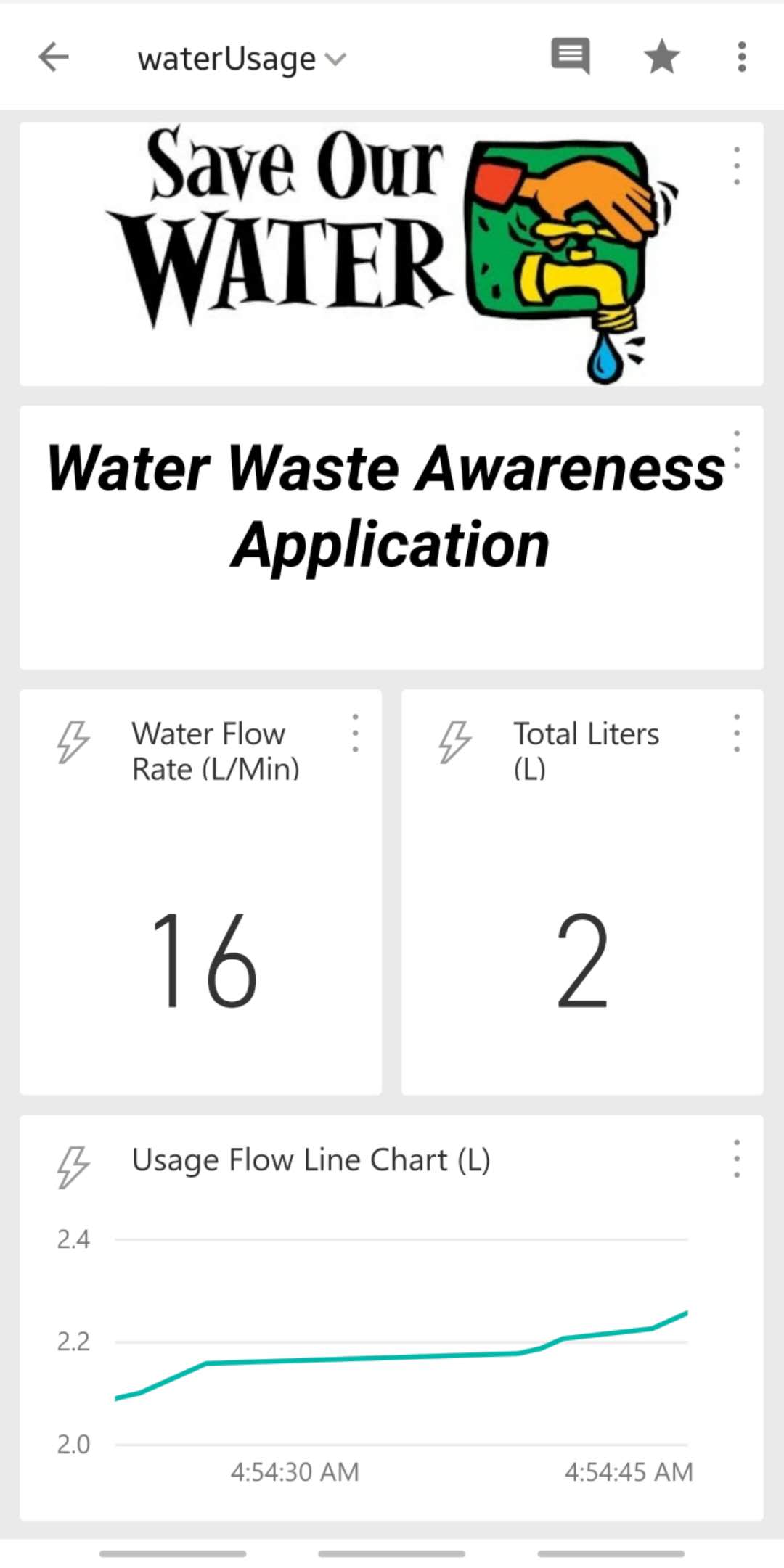The width and height of the screenshot is (784, 1568).
Task: Open the top-right overflow menu icon
Action: tap(742, 57)
